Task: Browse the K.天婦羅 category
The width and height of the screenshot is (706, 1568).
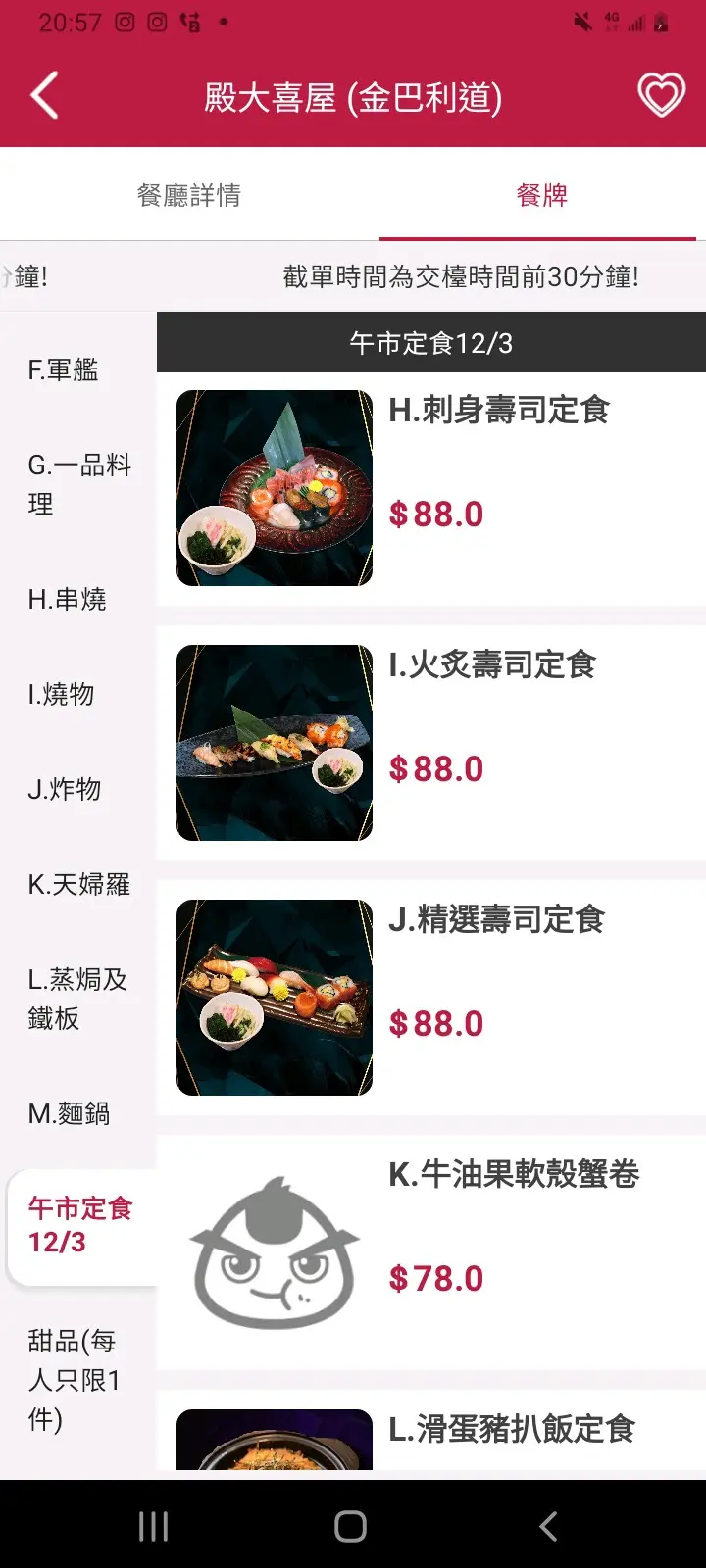Action: (78, 884)
